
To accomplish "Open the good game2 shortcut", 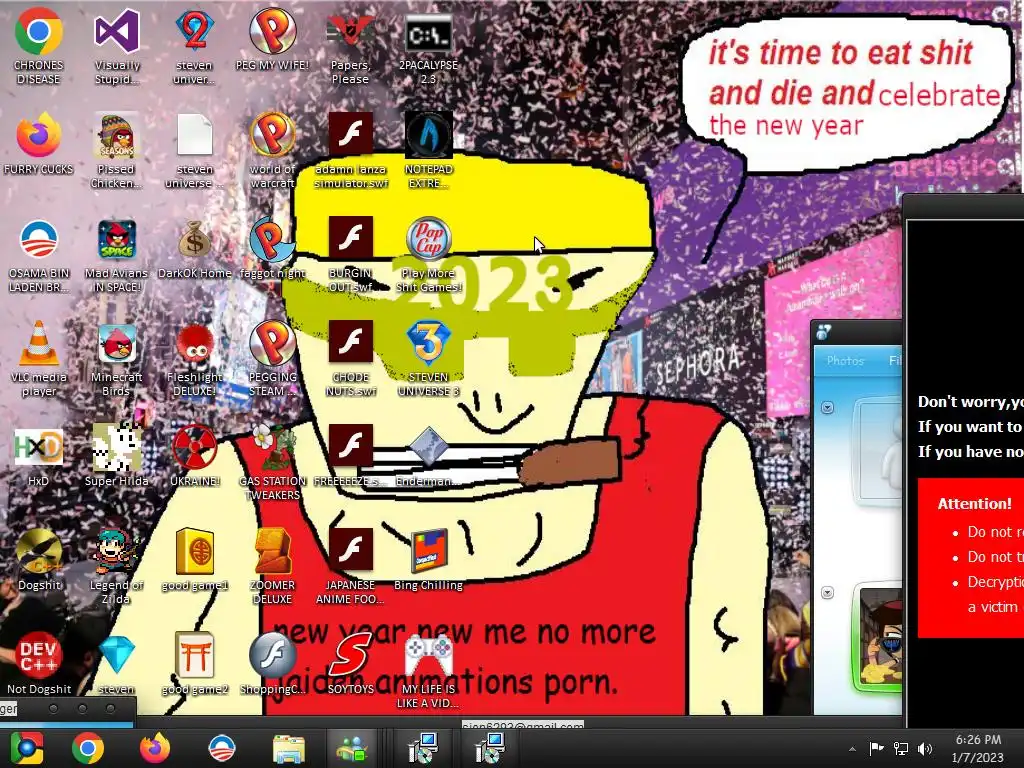I will click(x=194, y=657).
